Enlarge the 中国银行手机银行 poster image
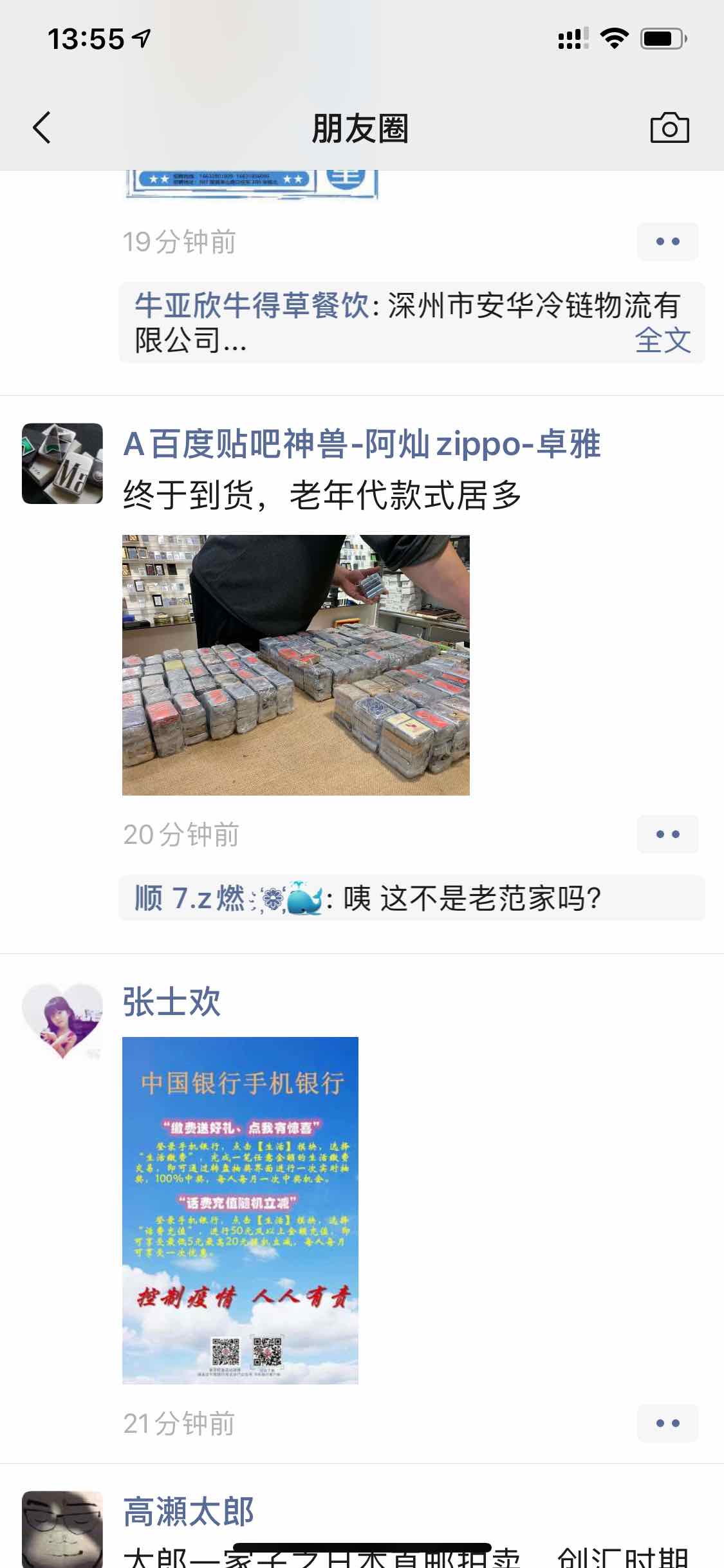Viewport: 724px width, 1568px height. pyautogui.click(x=240, y=1210)
